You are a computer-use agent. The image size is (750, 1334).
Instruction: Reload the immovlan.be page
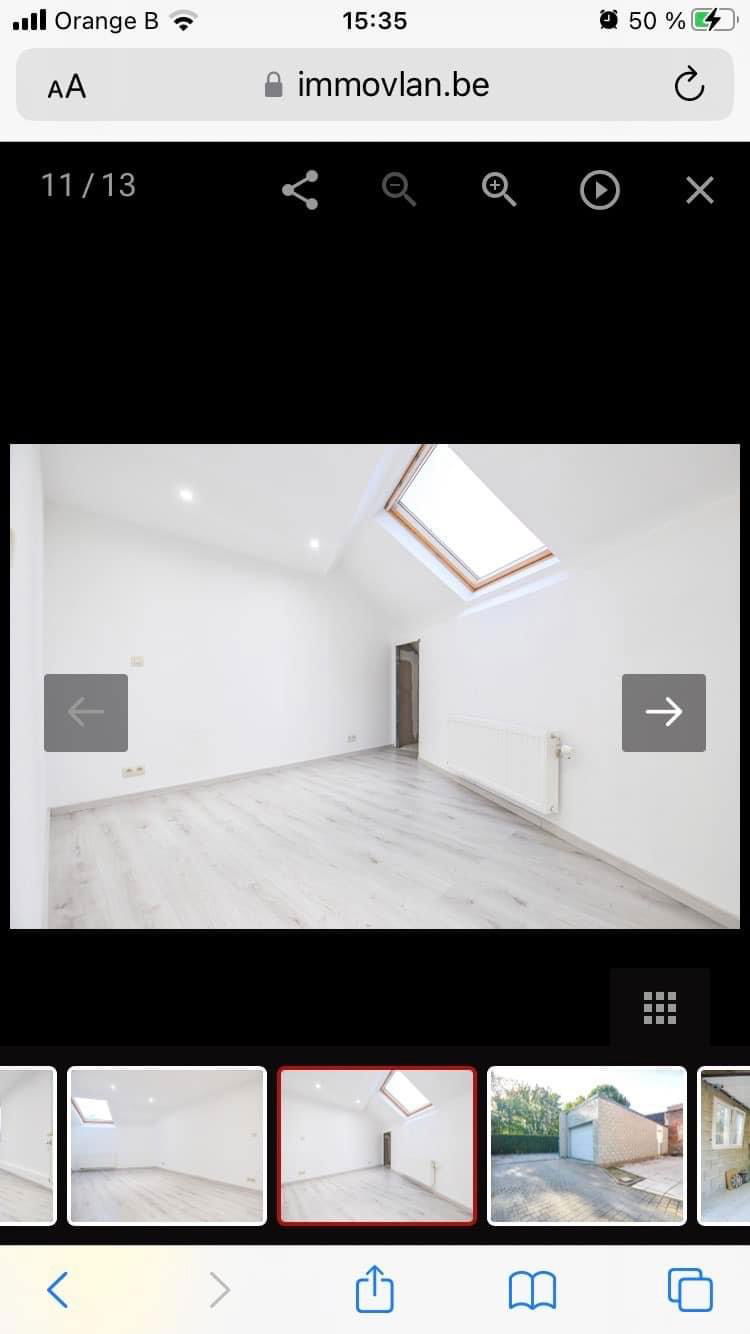click(x=690, y=85)
